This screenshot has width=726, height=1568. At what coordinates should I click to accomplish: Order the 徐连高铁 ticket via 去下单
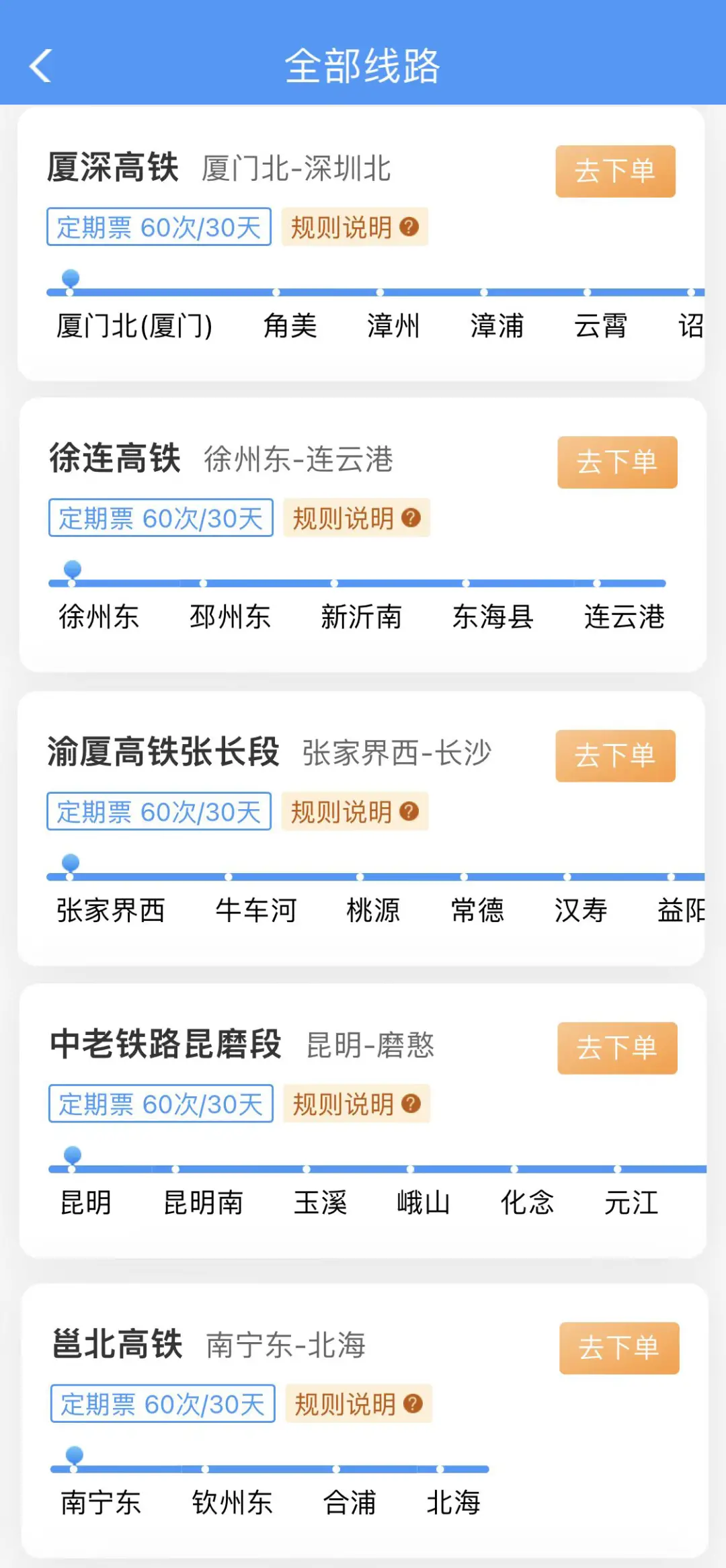(617, 462)
